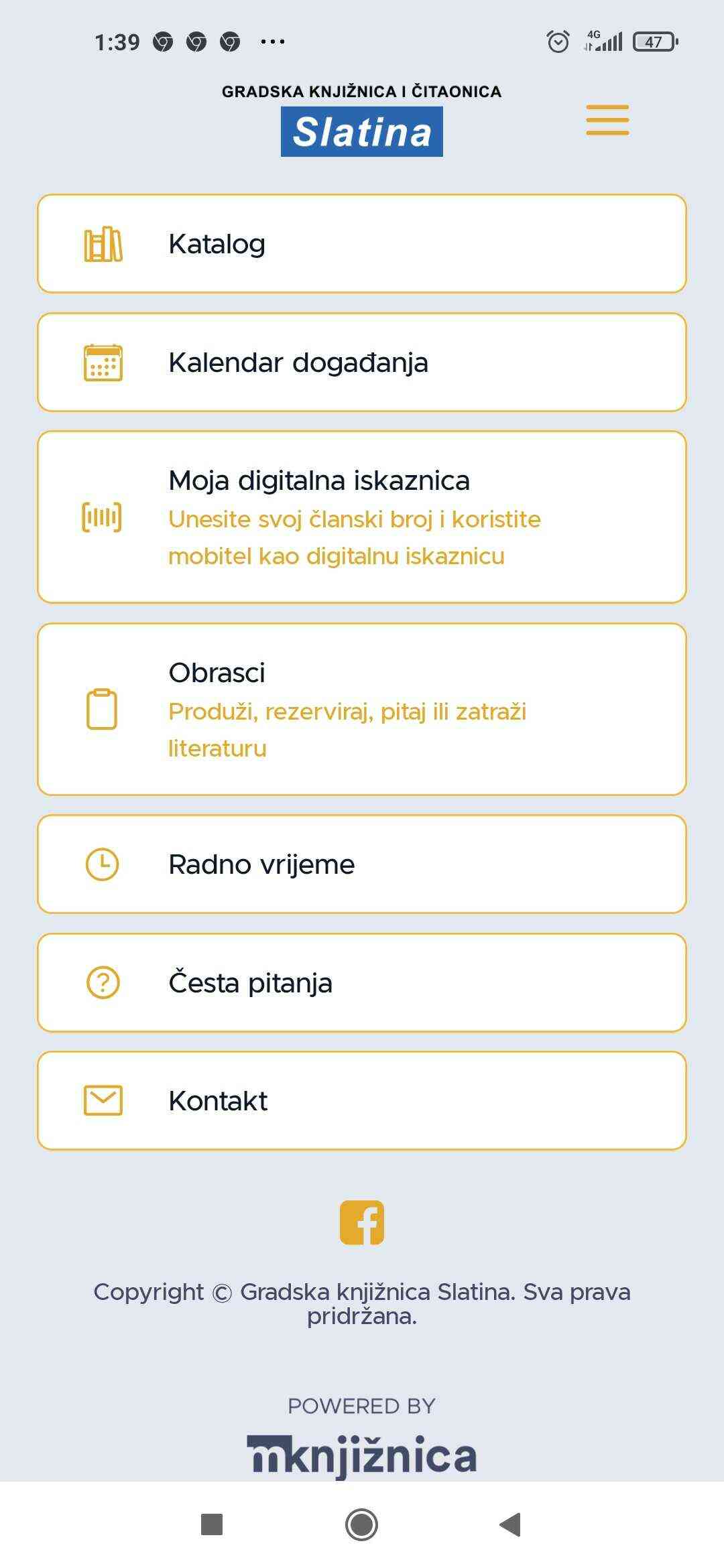Go back using system back button
The image size is (724, 1568).
(x=511, y=1524)
